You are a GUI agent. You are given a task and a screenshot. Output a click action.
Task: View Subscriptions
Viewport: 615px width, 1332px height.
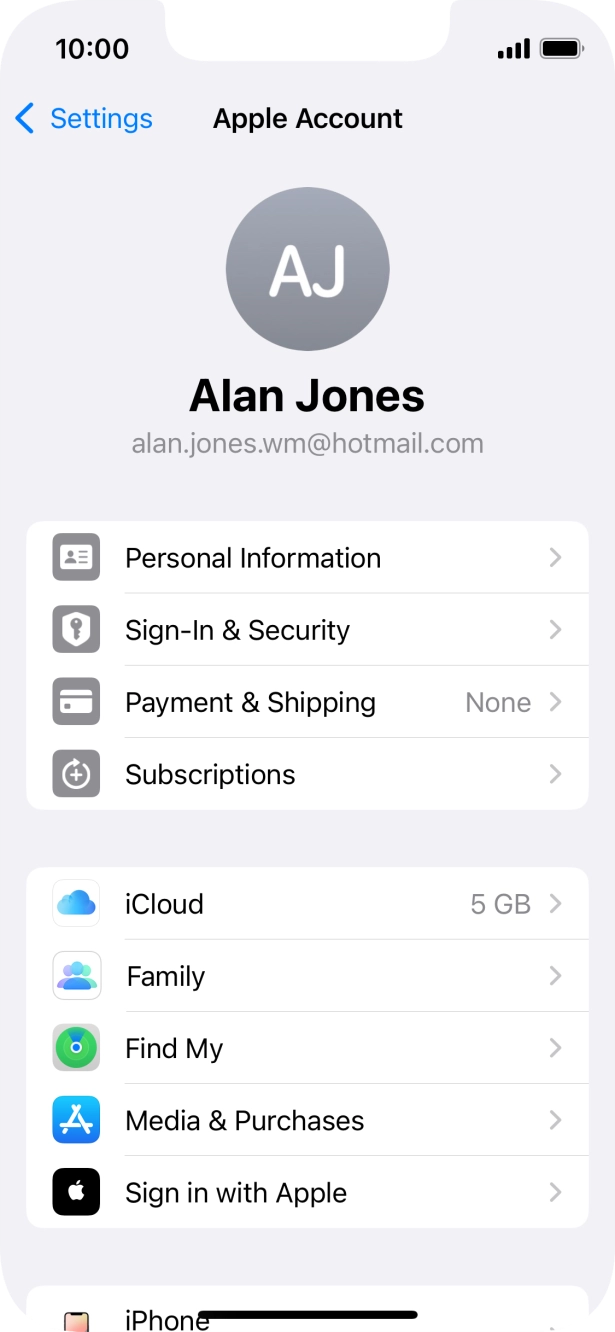[307, 774]
